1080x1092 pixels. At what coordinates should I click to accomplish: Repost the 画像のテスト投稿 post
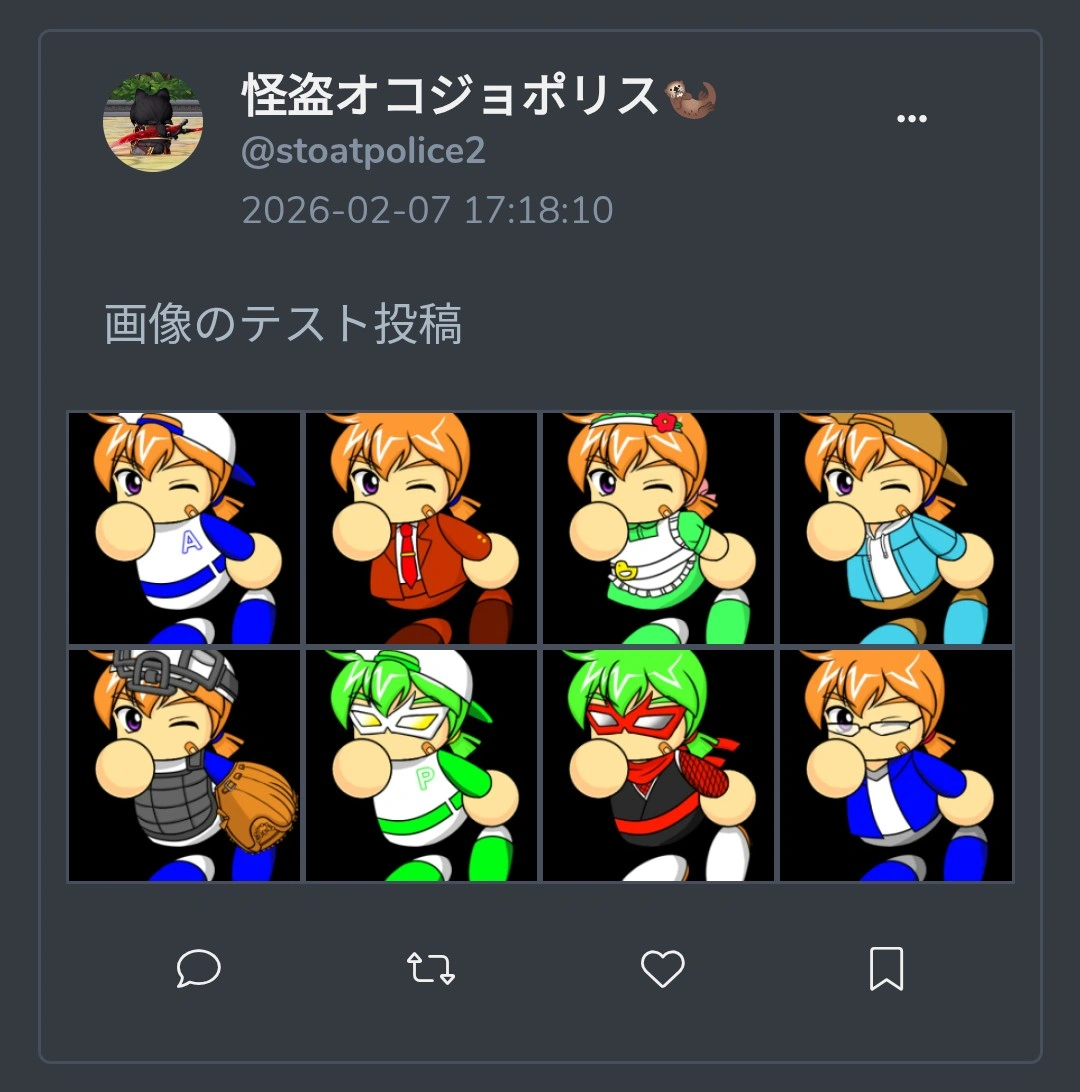point(431,968)
